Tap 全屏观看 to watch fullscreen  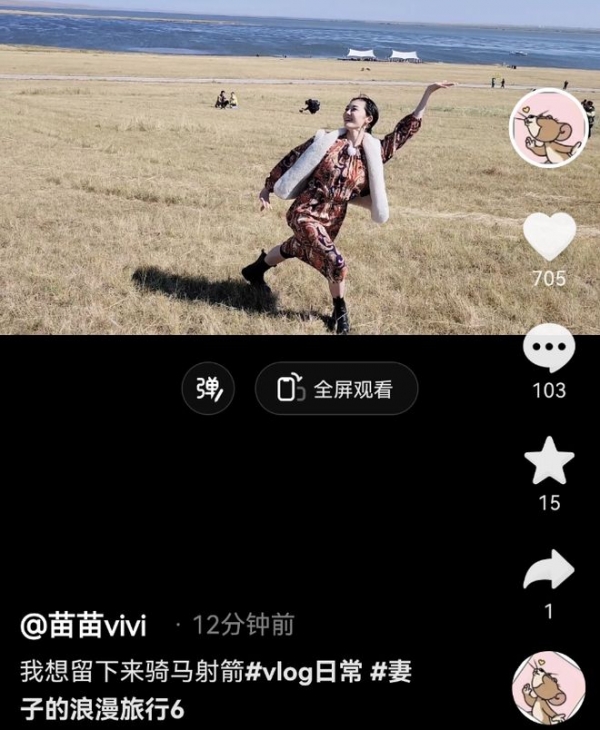[x=336, y=388]
